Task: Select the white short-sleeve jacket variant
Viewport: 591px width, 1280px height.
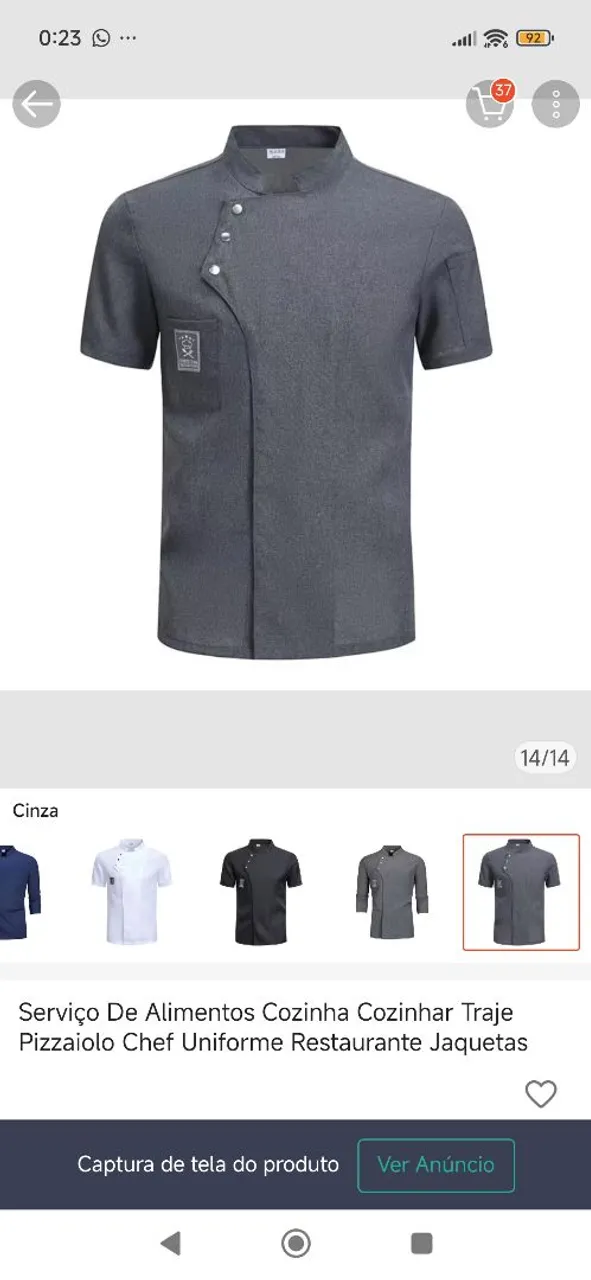Action: point(131,892)
